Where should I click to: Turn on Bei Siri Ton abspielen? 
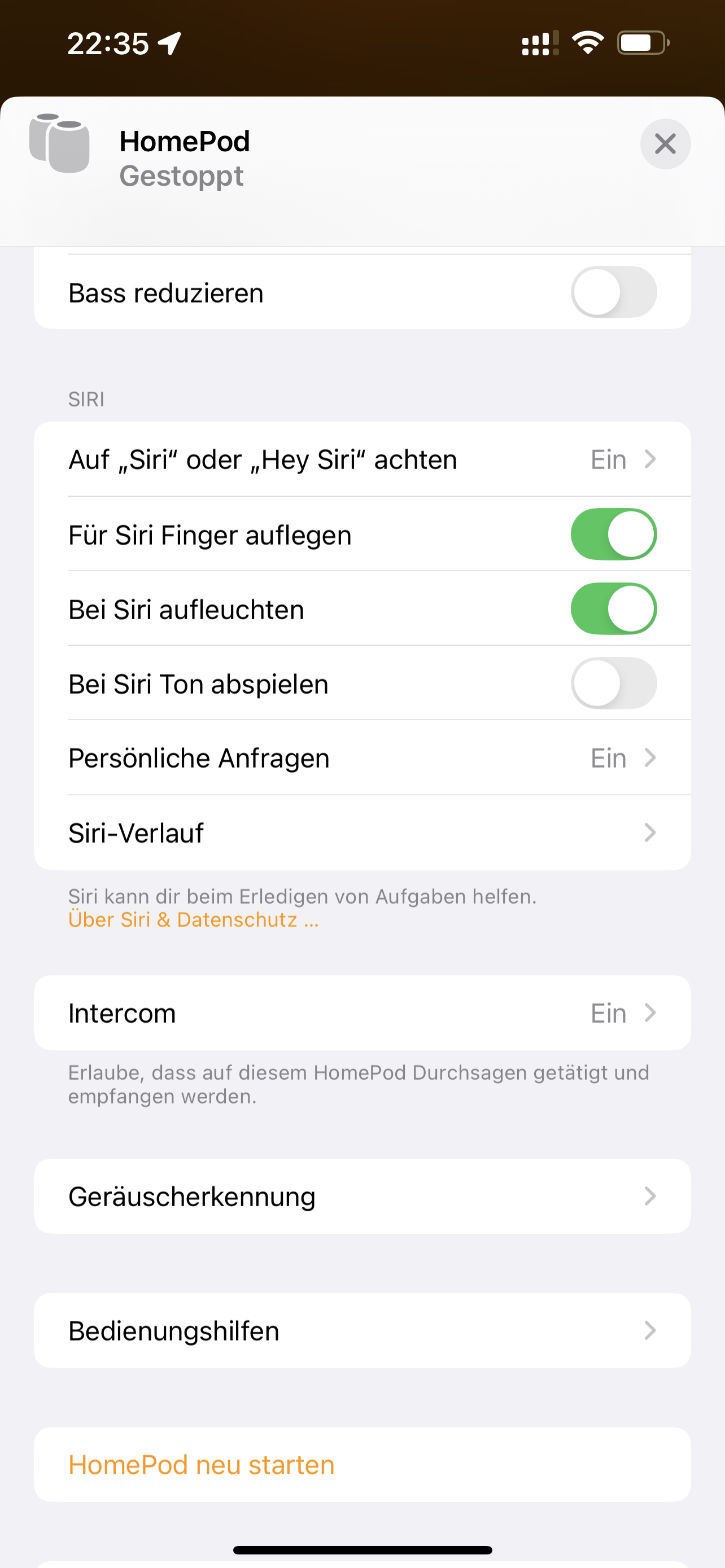tap(614, 684)
